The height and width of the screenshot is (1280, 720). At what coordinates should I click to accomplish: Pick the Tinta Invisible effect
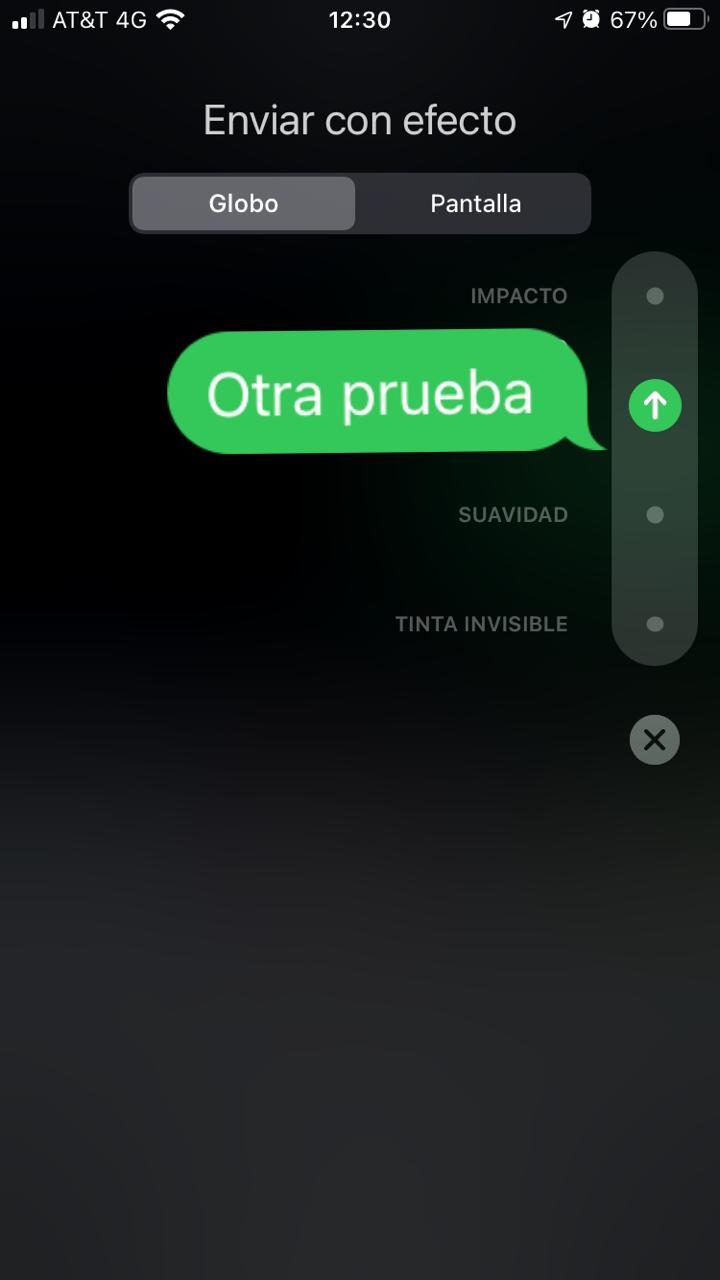click(654, 624)
